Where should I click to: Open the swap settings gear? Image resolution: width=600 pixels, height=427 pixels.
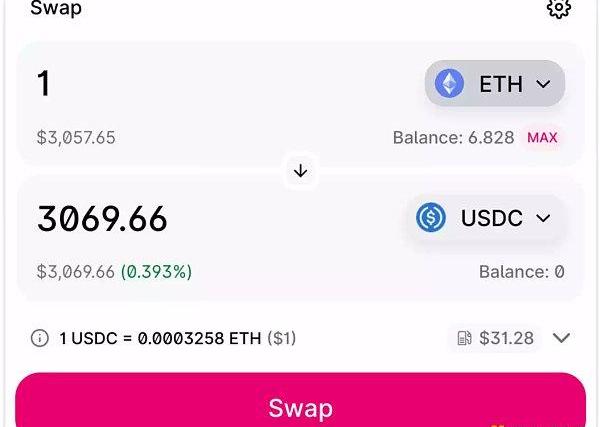pyautogui.click(x=558, y=9)
